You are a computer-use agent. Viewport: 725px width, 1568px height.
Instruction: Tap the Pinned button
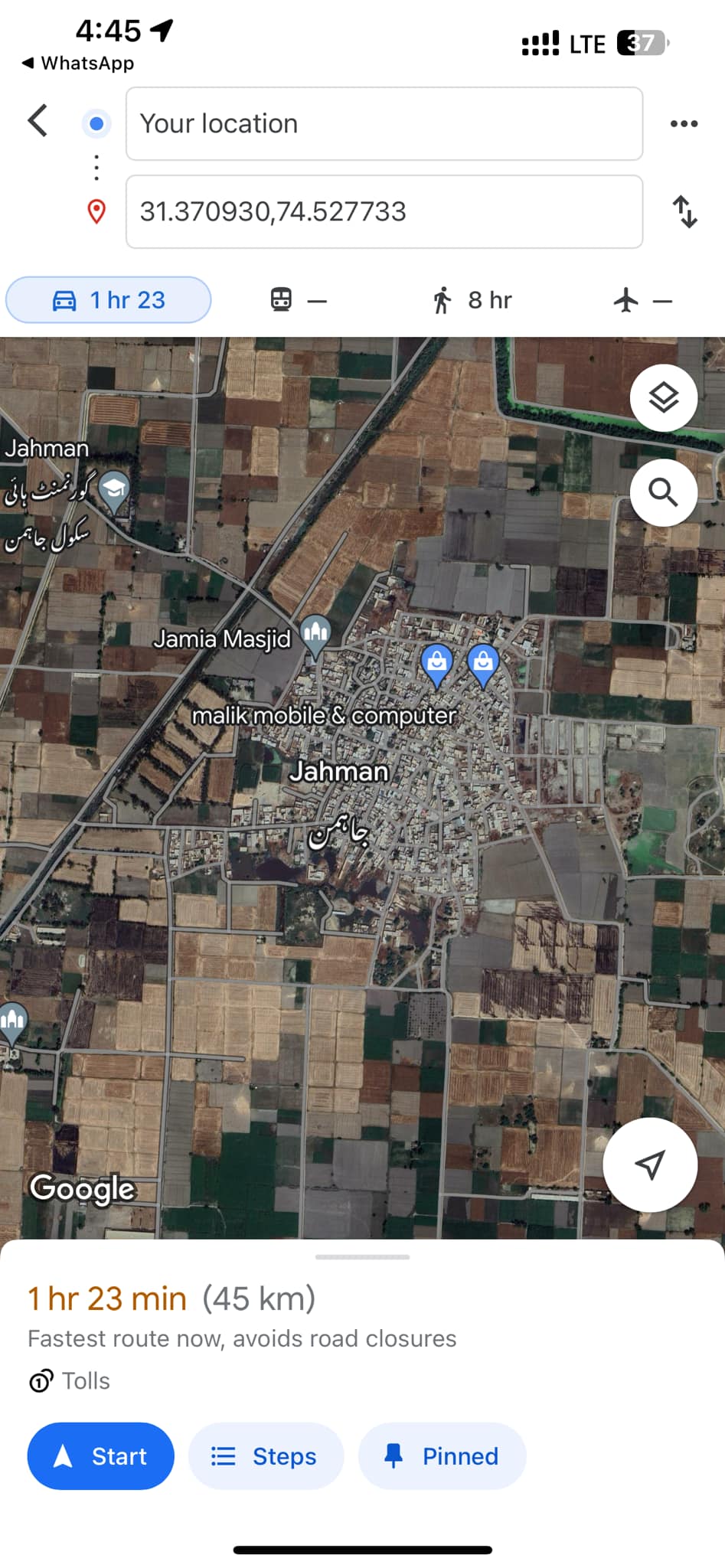click(442, 1456)
